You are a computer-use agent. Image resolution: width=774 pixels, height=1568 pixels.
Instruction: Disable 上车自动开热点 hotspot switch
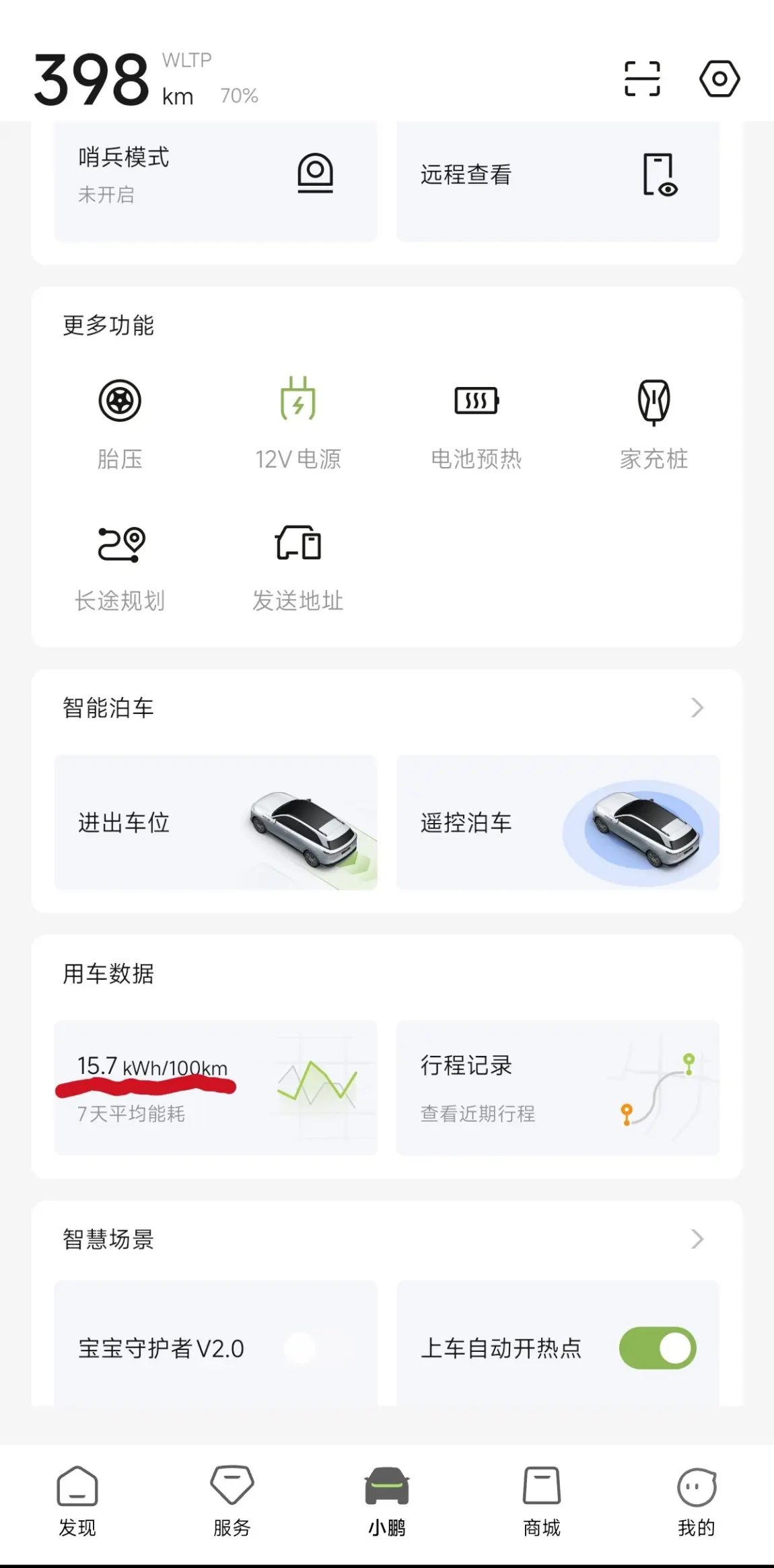pyautogui.click(x=657, y=1348)
